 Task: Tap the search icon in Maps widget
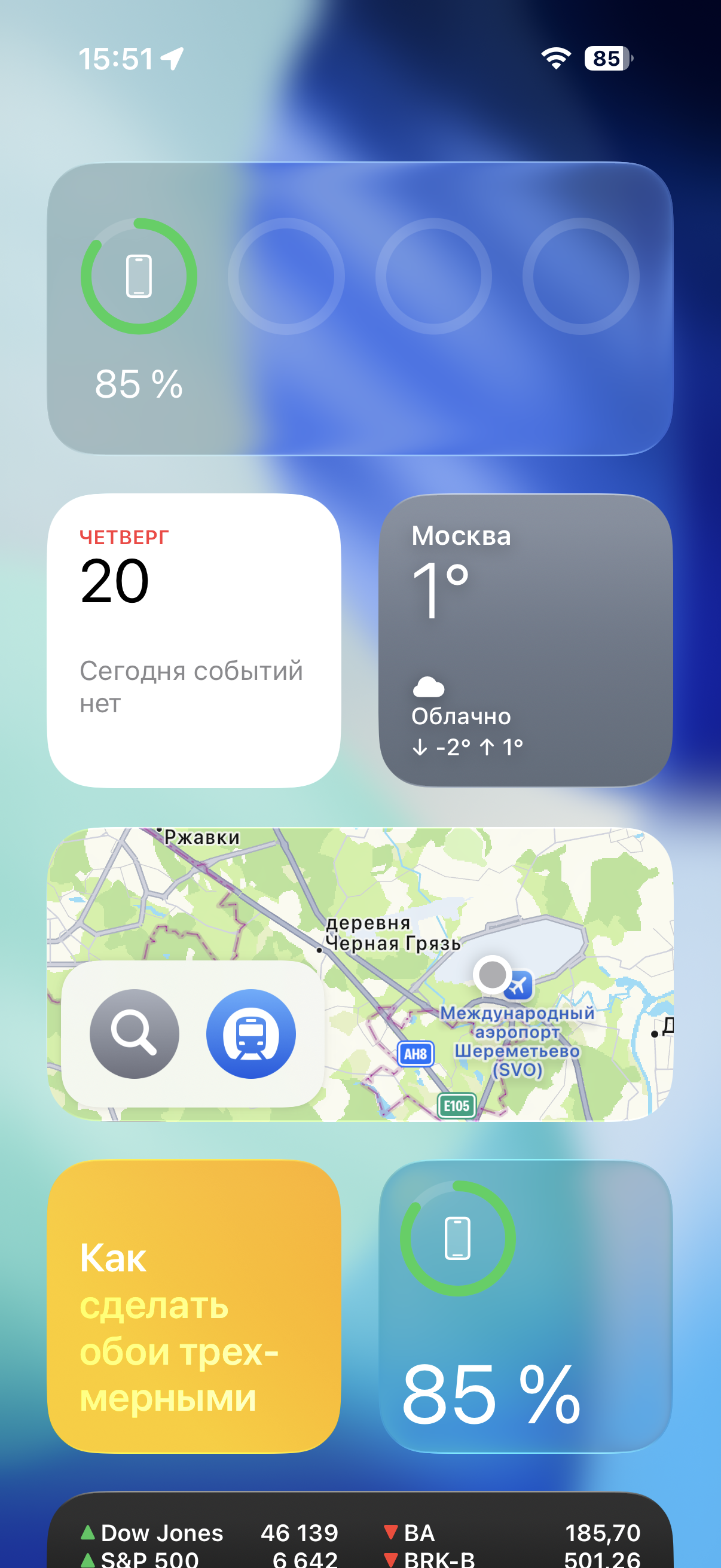pyautogui.click(x=135, y=1033)
